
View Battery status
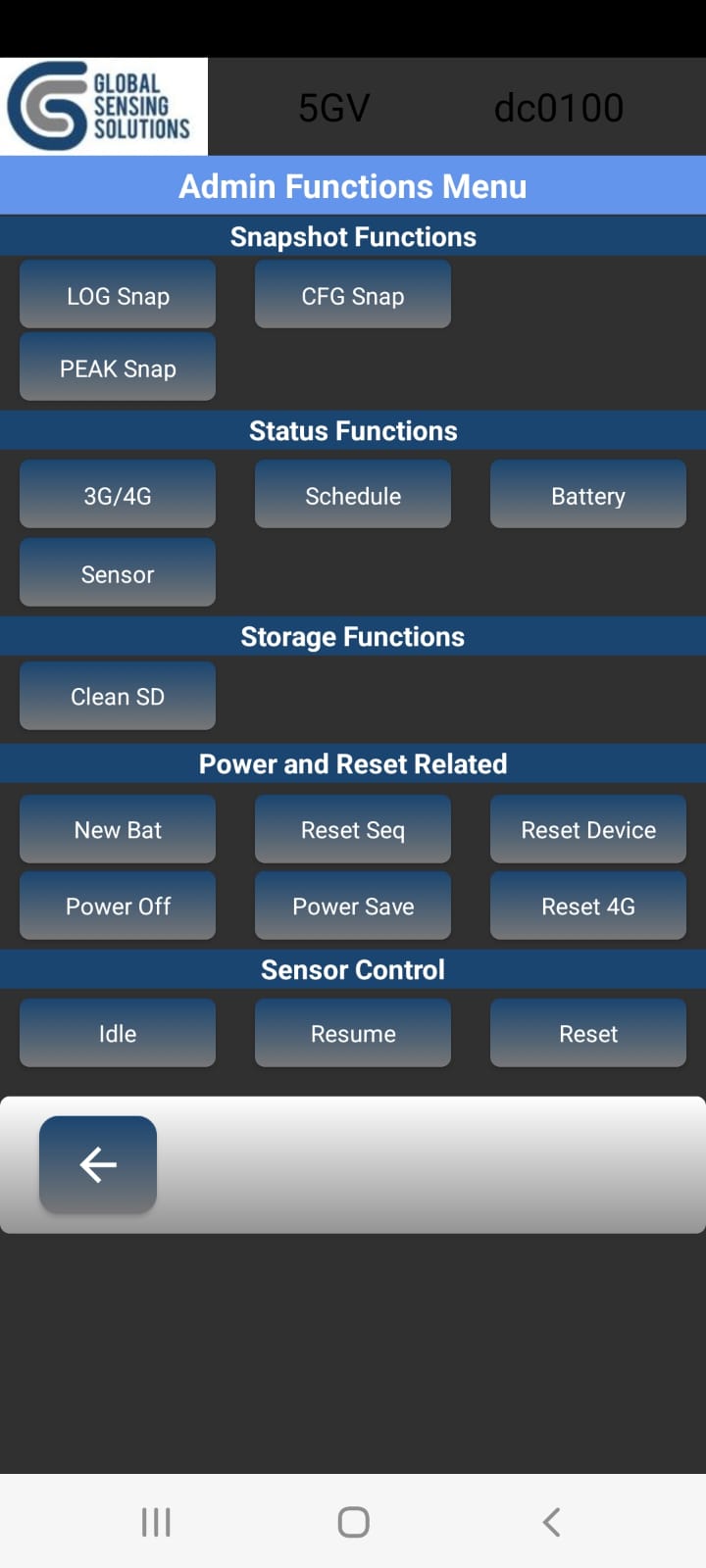[588, 495]
